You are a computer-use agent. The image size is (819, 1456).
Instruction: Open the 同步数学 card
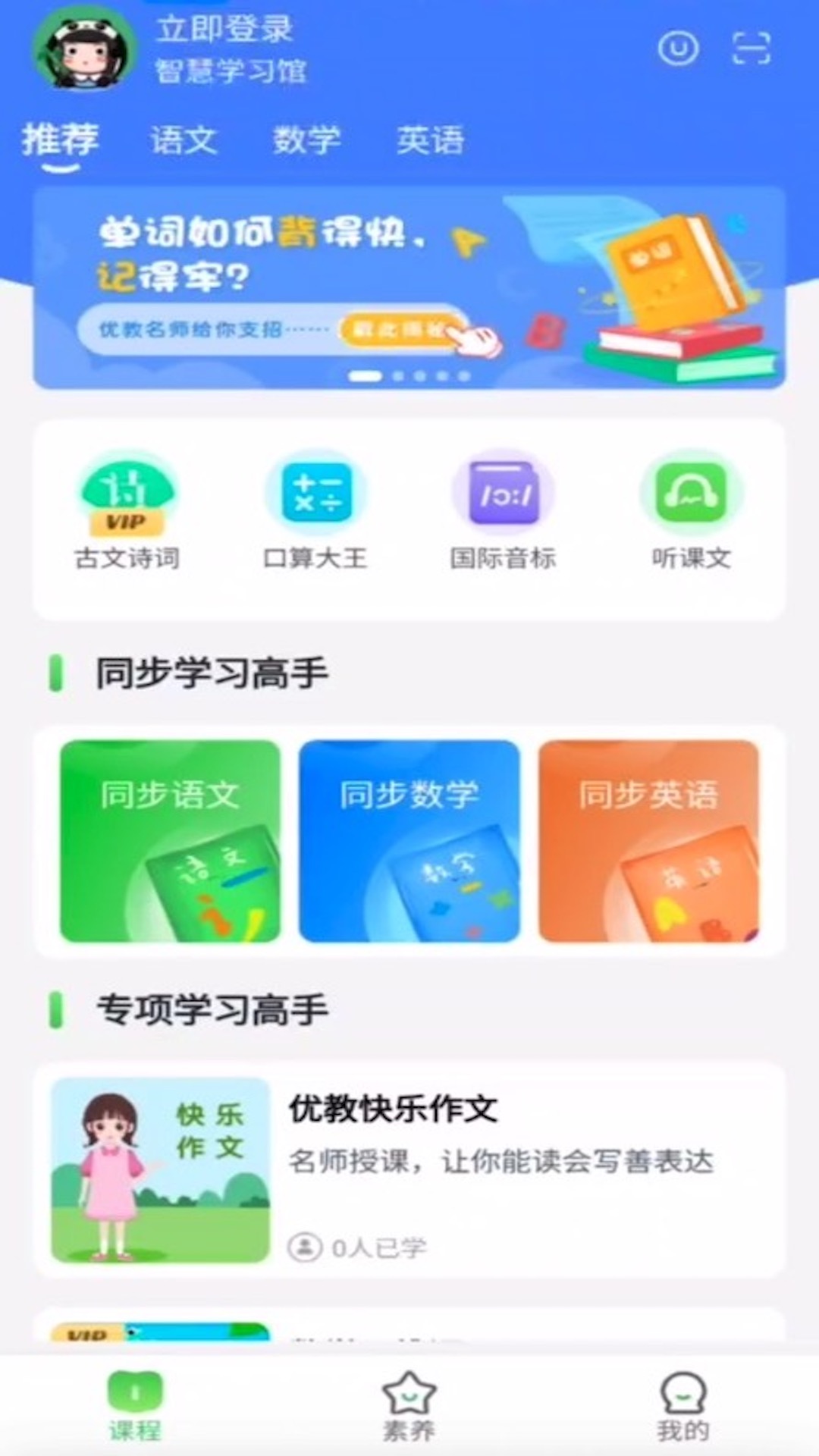point(409,842)
